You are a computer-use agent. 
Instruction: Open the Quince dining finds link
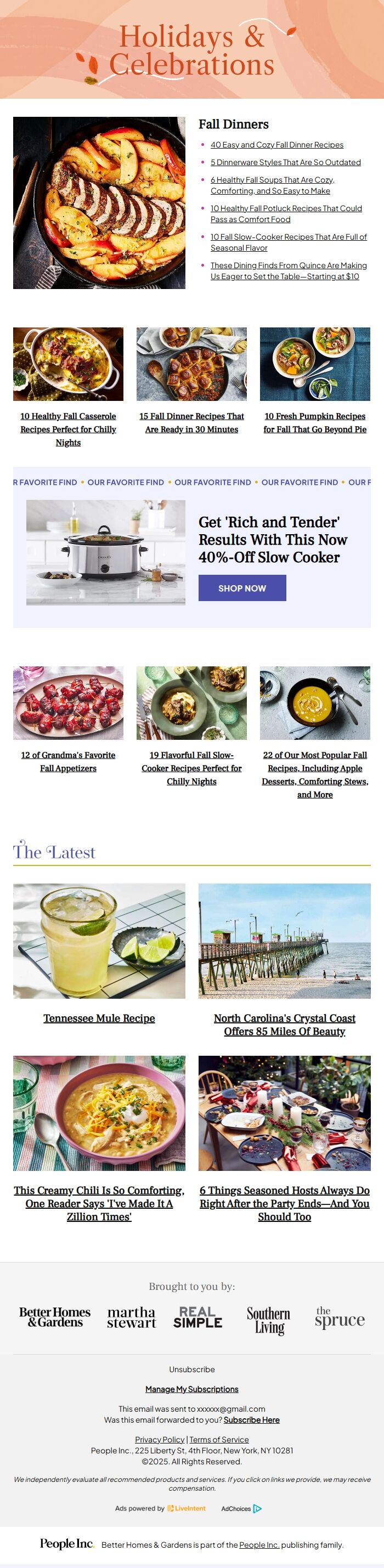[x=288, y=271]
